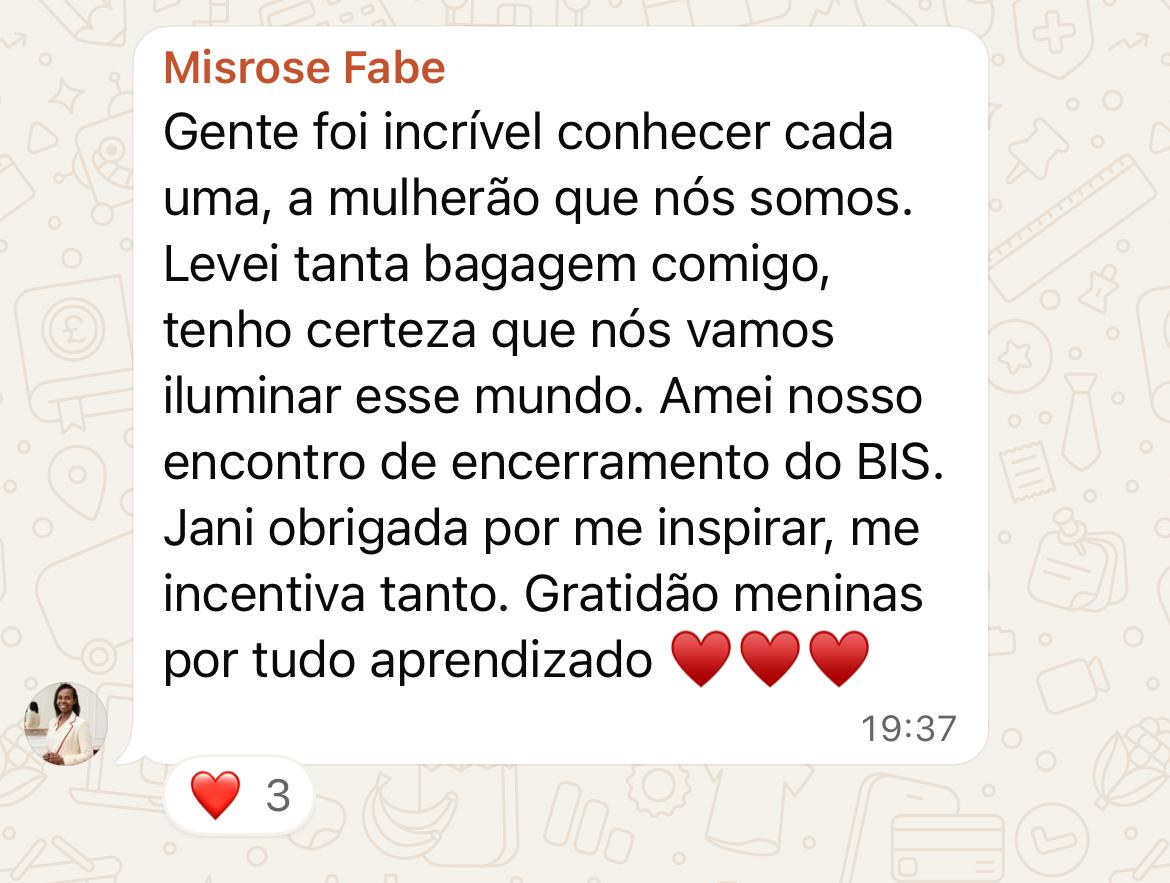The image size is (1170, 883).
Task: Open Misrose Fabe's profile picture
Action: coord(66,724)
